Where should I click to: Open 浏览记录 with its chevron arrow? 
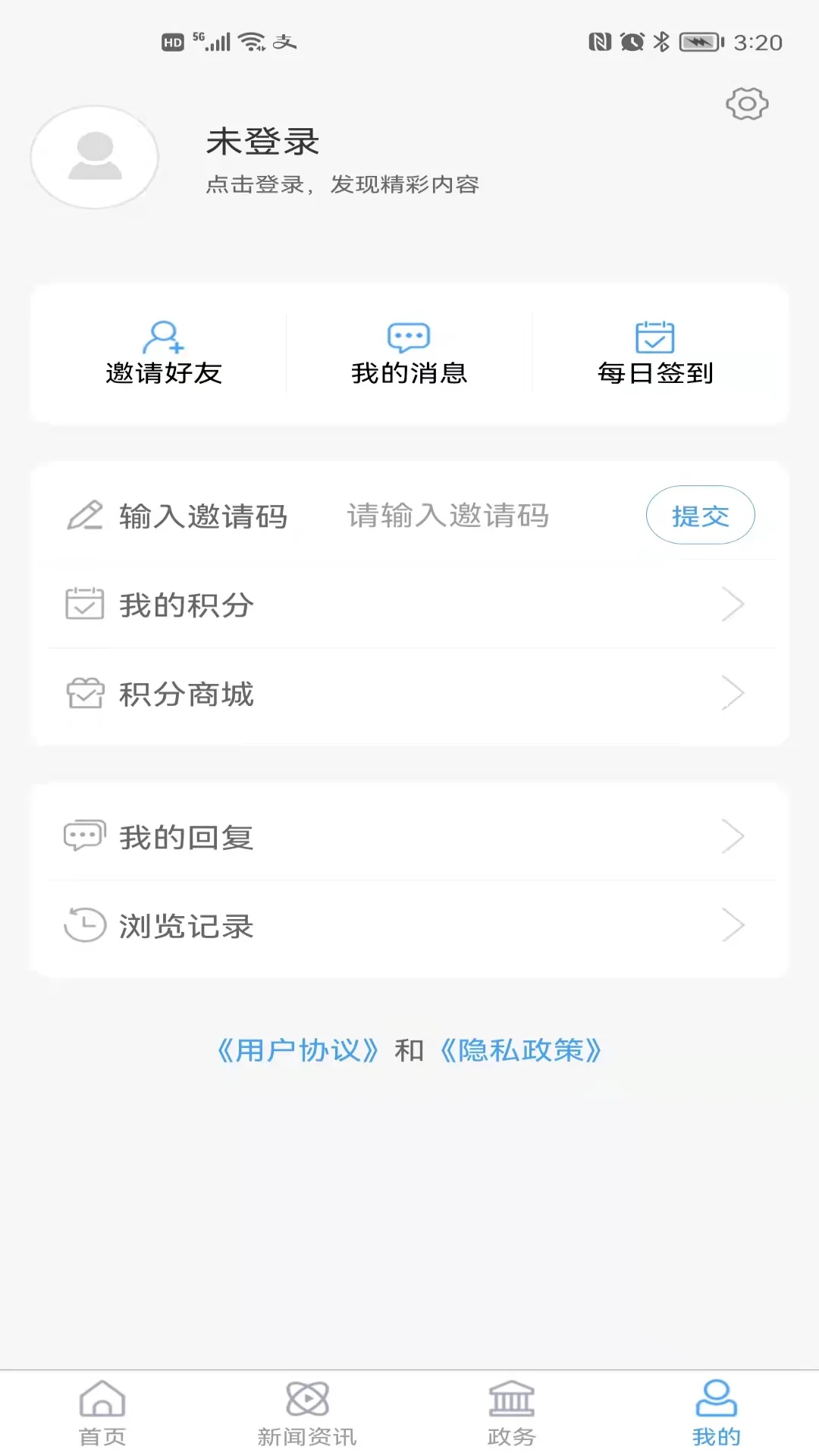(x=733, y=924)
